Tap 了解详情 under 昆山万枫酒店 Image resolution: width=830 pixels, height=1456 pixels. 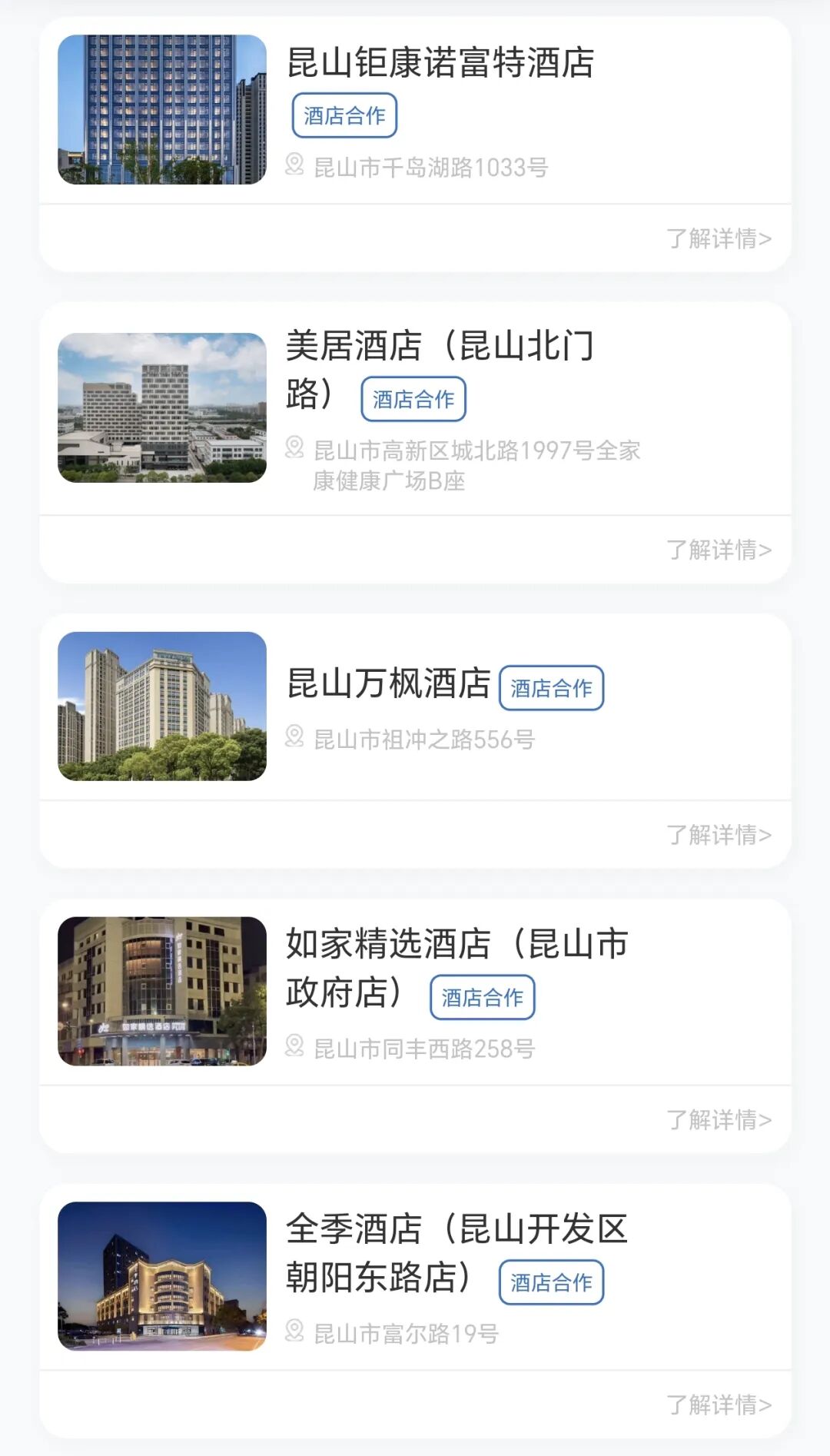[x=719, y=835]
